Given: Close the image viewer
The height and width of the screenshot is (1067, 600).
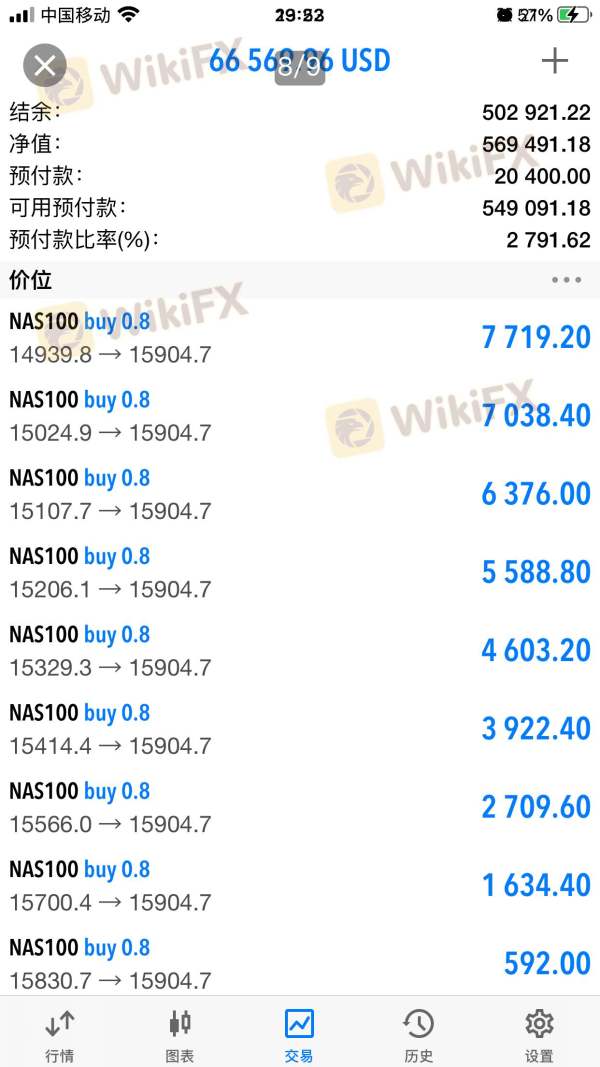Looking at the screenshot, I should click(x=45, y=65).
